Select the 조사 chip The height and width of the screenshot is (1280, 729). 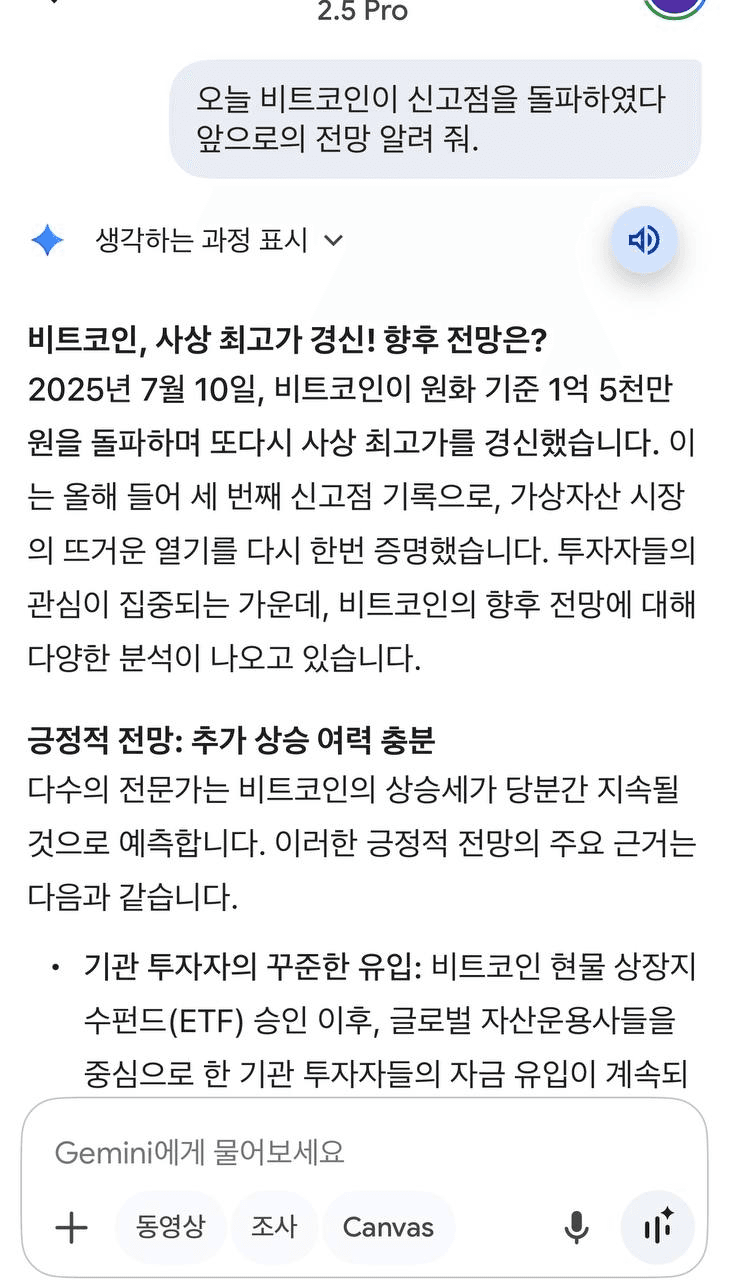pos(274,1227)
